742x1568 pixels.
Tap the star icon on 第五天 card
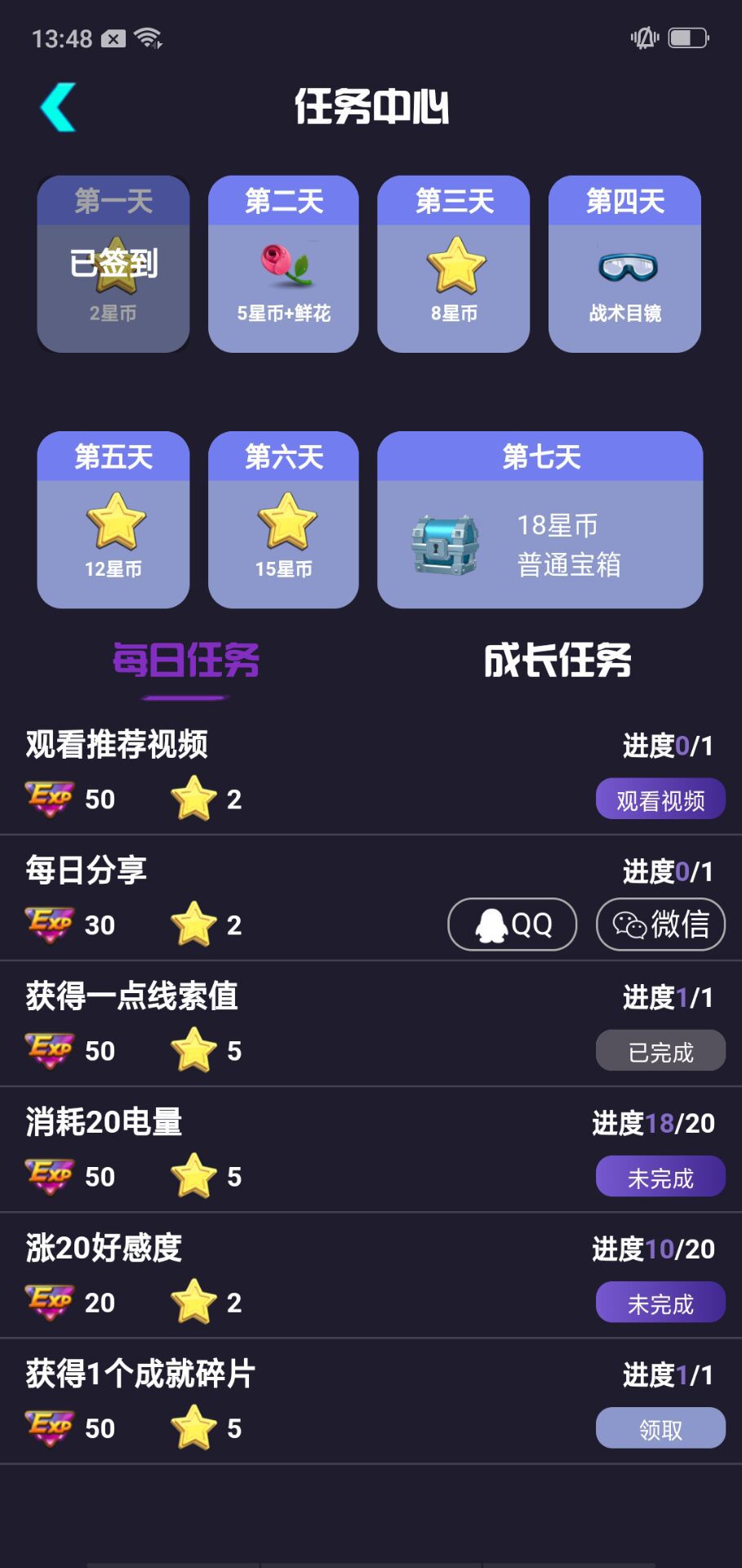113,523
